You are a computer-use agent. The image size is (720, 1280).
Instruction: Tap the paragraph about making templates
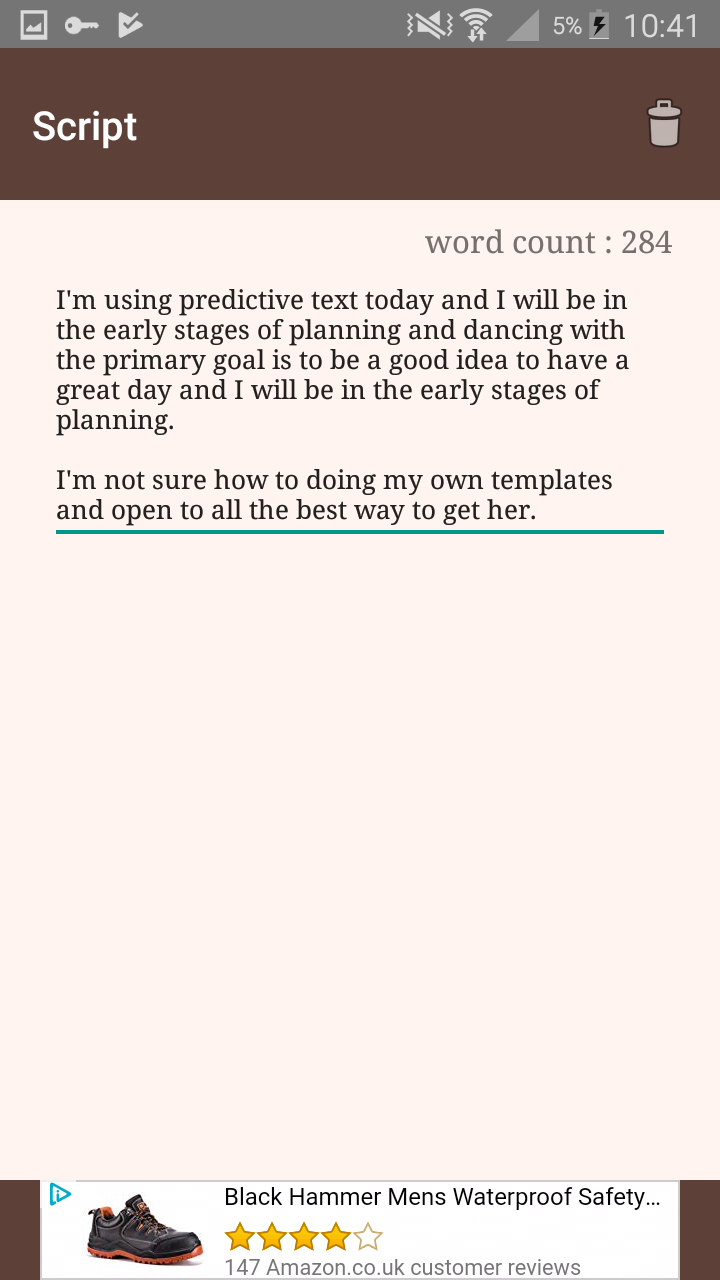coord(335,494)
